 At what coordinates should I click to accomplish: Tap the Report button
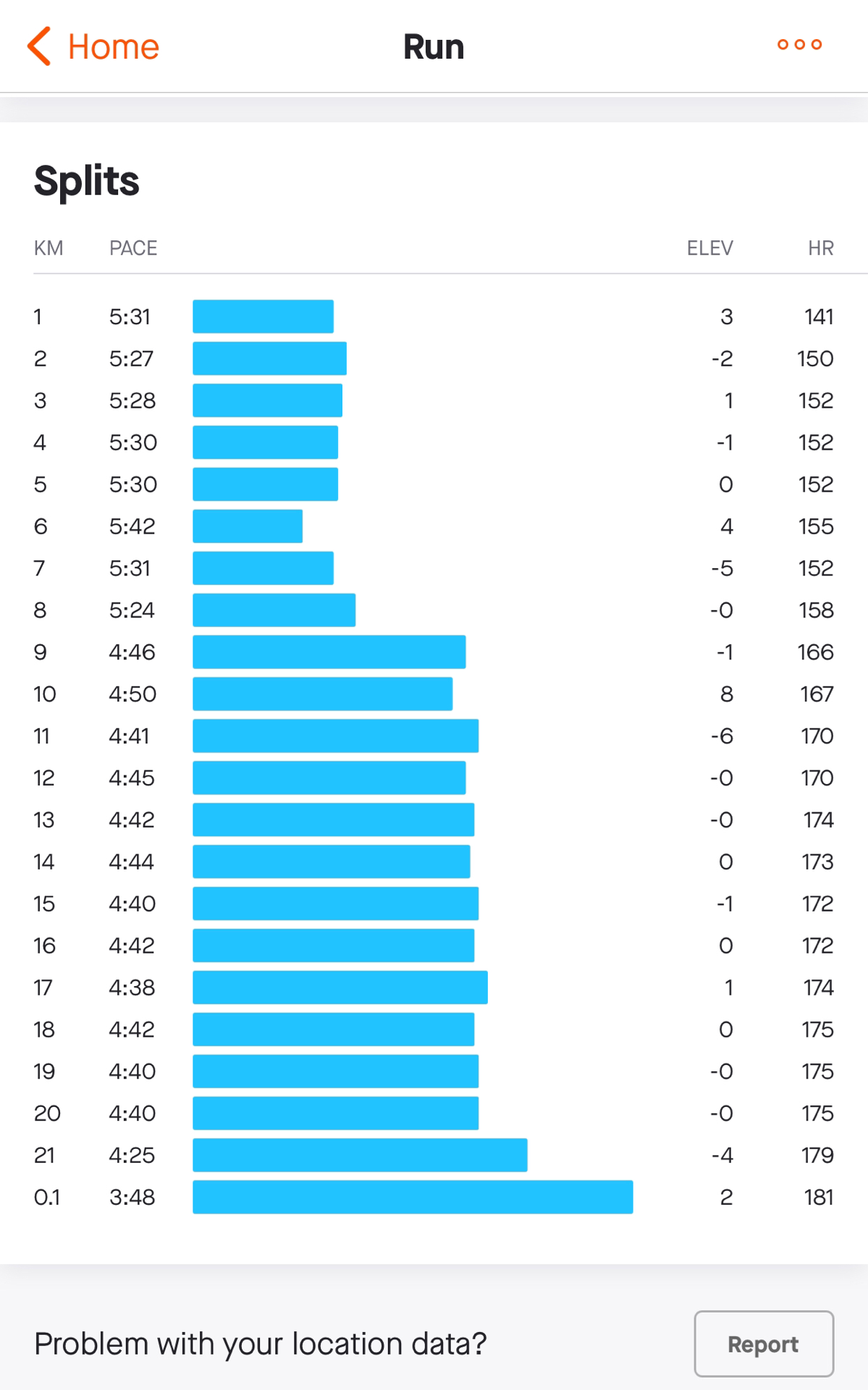point(764,1344)
